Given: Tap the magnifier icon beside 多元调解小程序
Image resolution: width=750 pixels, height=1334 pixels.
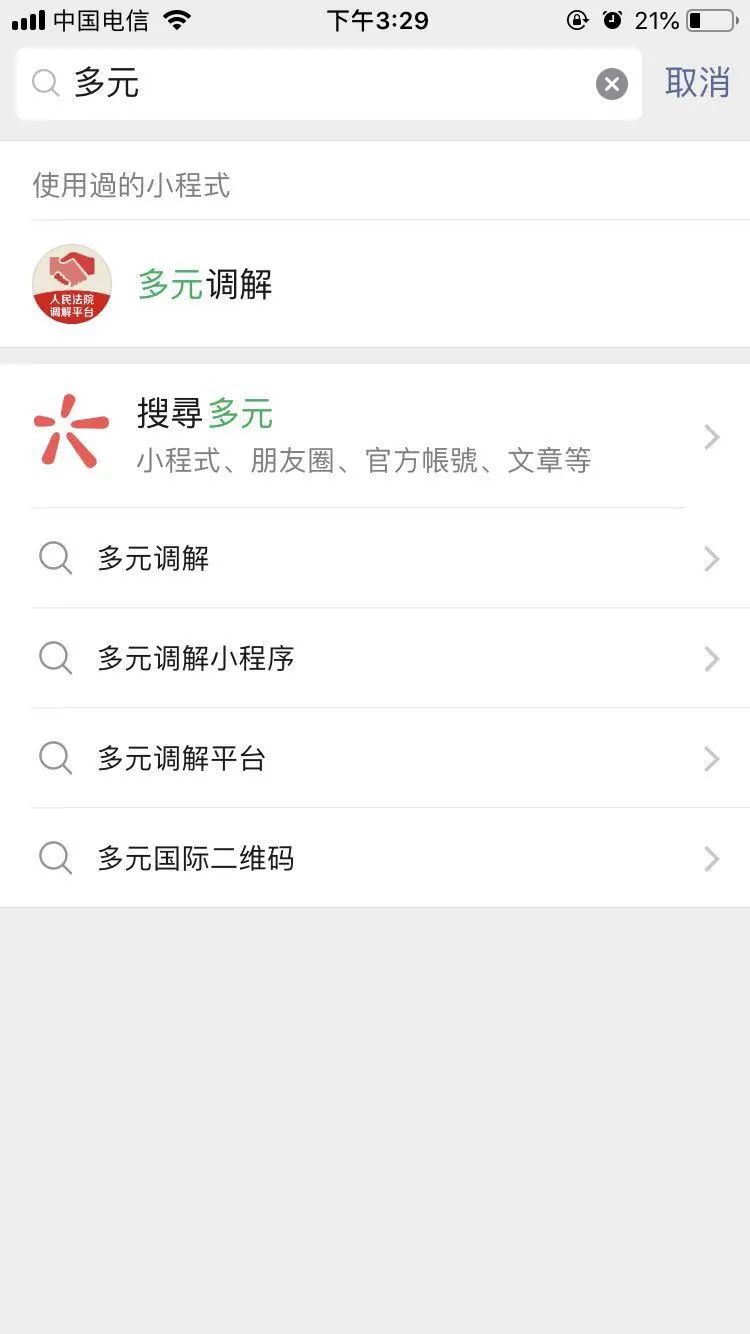Looking at the screenshot, I should click(55, 659).
